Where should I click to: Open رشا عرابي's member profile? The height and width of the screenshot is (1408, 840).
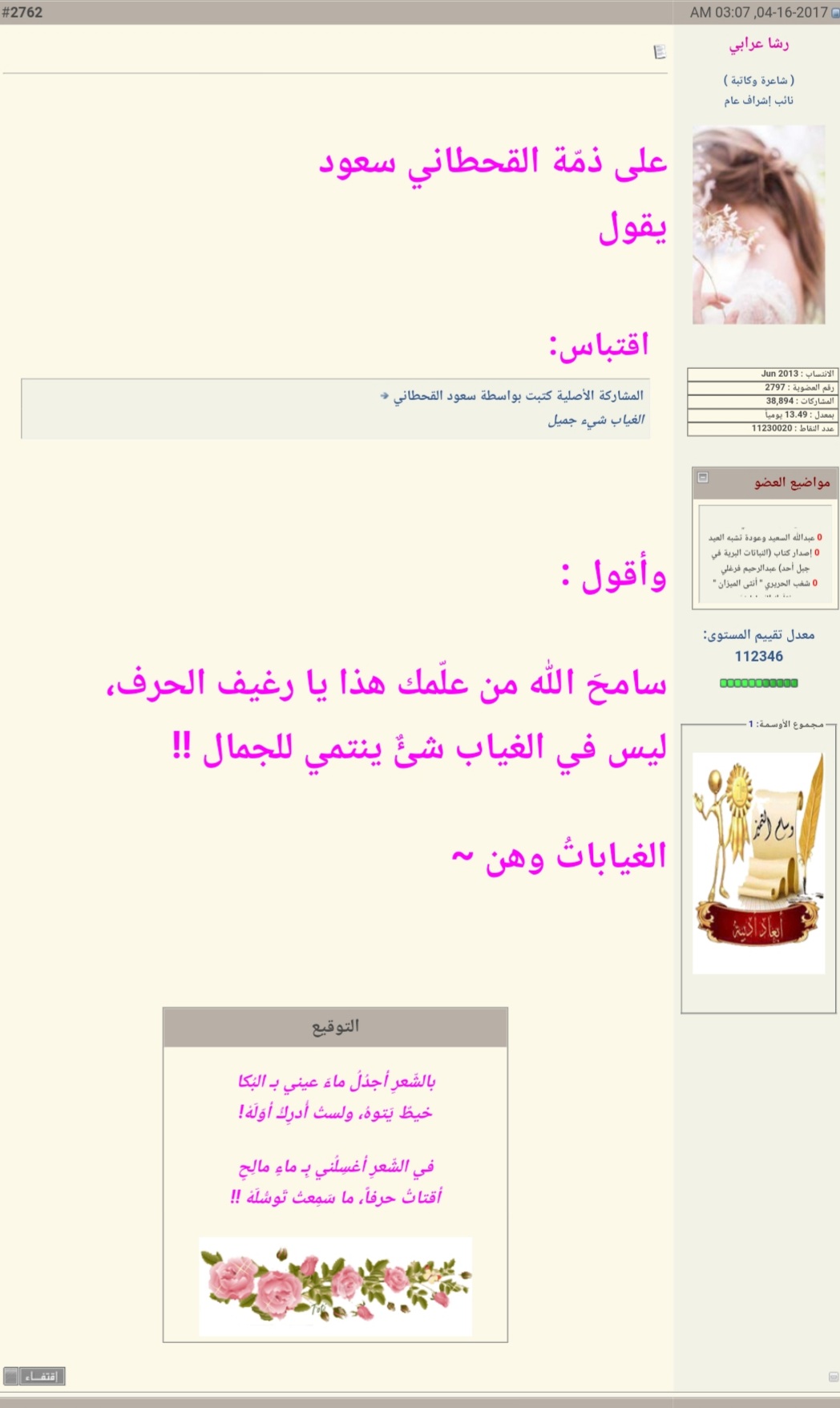[x=758, y=43]
